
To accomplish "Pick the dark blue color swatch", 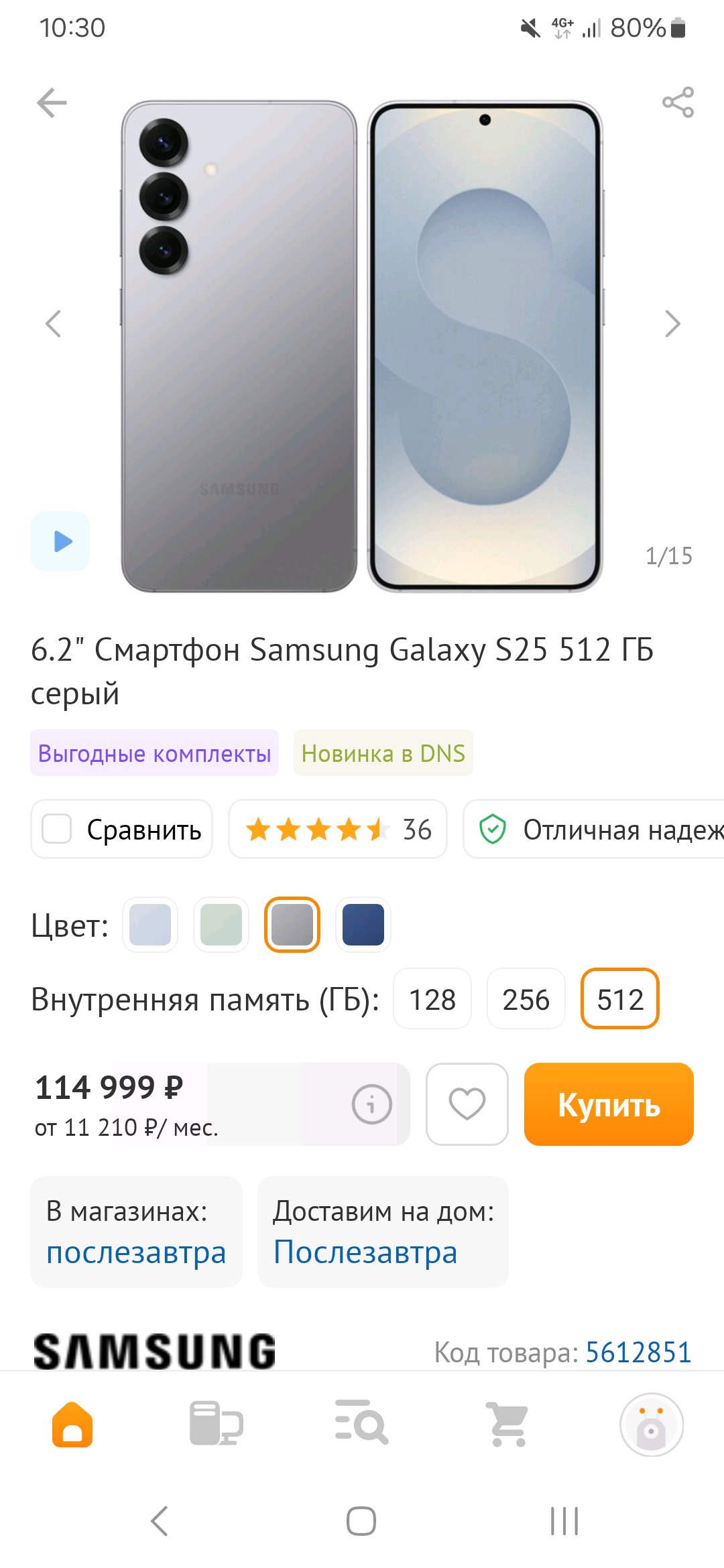I will click(x=363, y=925).
